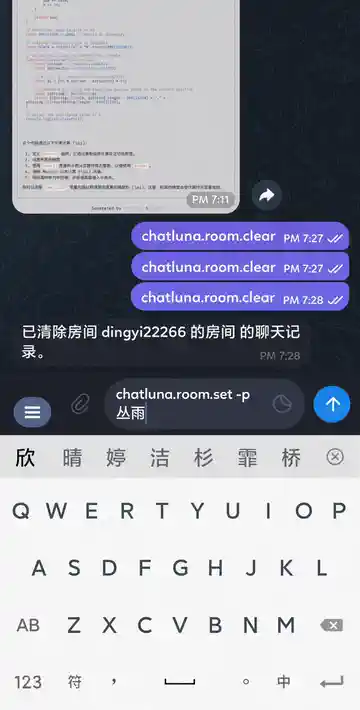The image size is (360, 710).
Task: Hit the backspace key
Action: pos(331,625)
